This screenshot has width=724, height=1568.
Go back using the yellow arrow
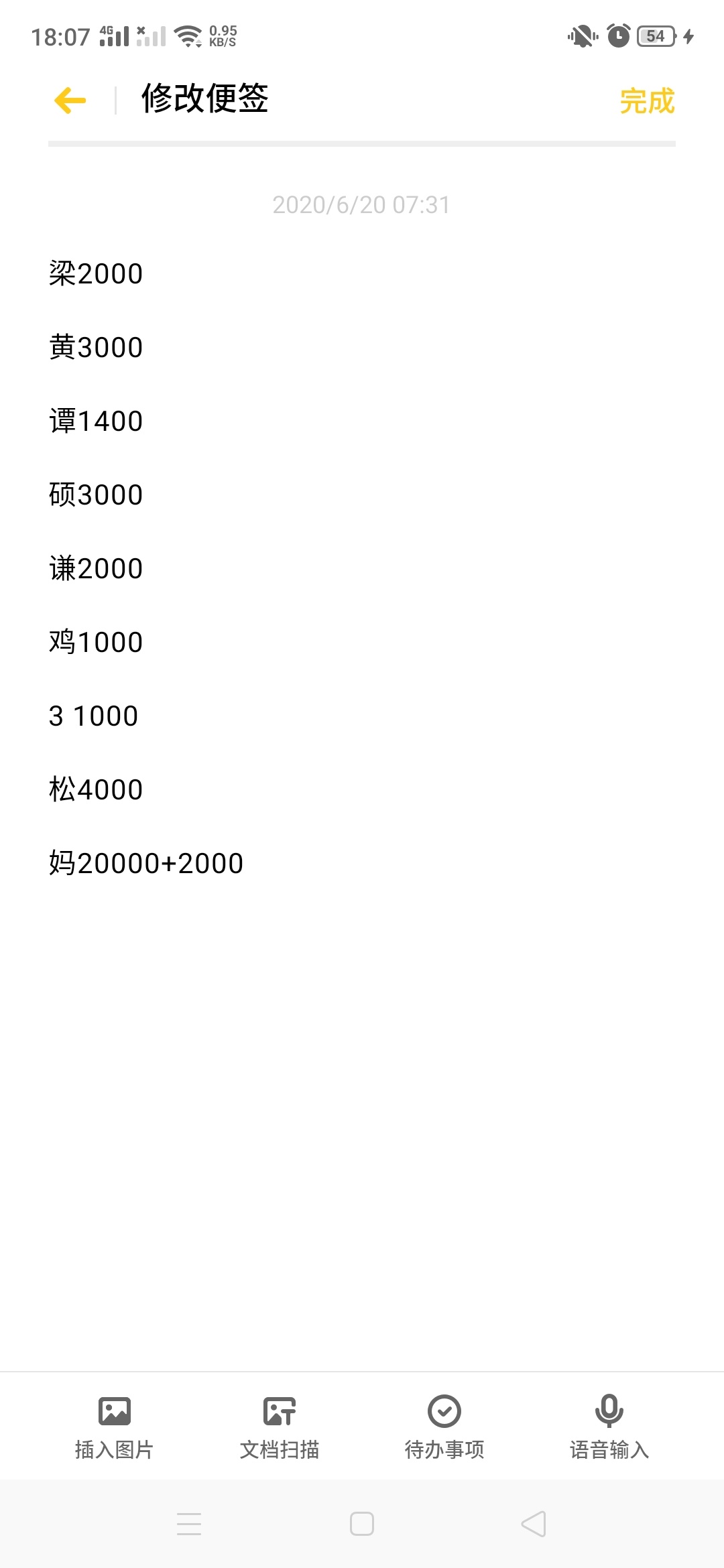point(70,101)
